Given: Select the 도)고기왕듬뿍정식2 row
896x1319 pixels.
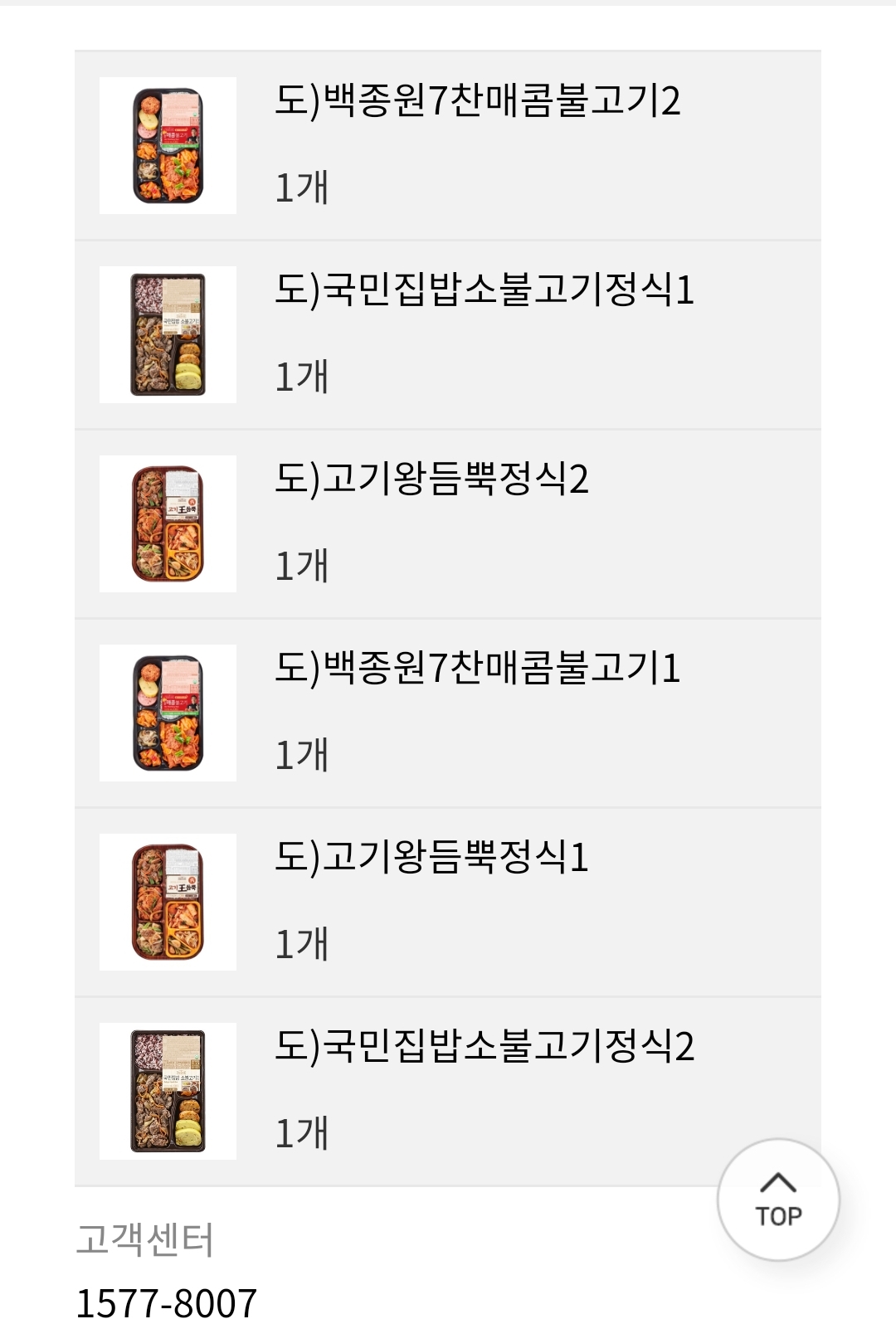Looking at the screenshot, I should [x=431, y=480].
